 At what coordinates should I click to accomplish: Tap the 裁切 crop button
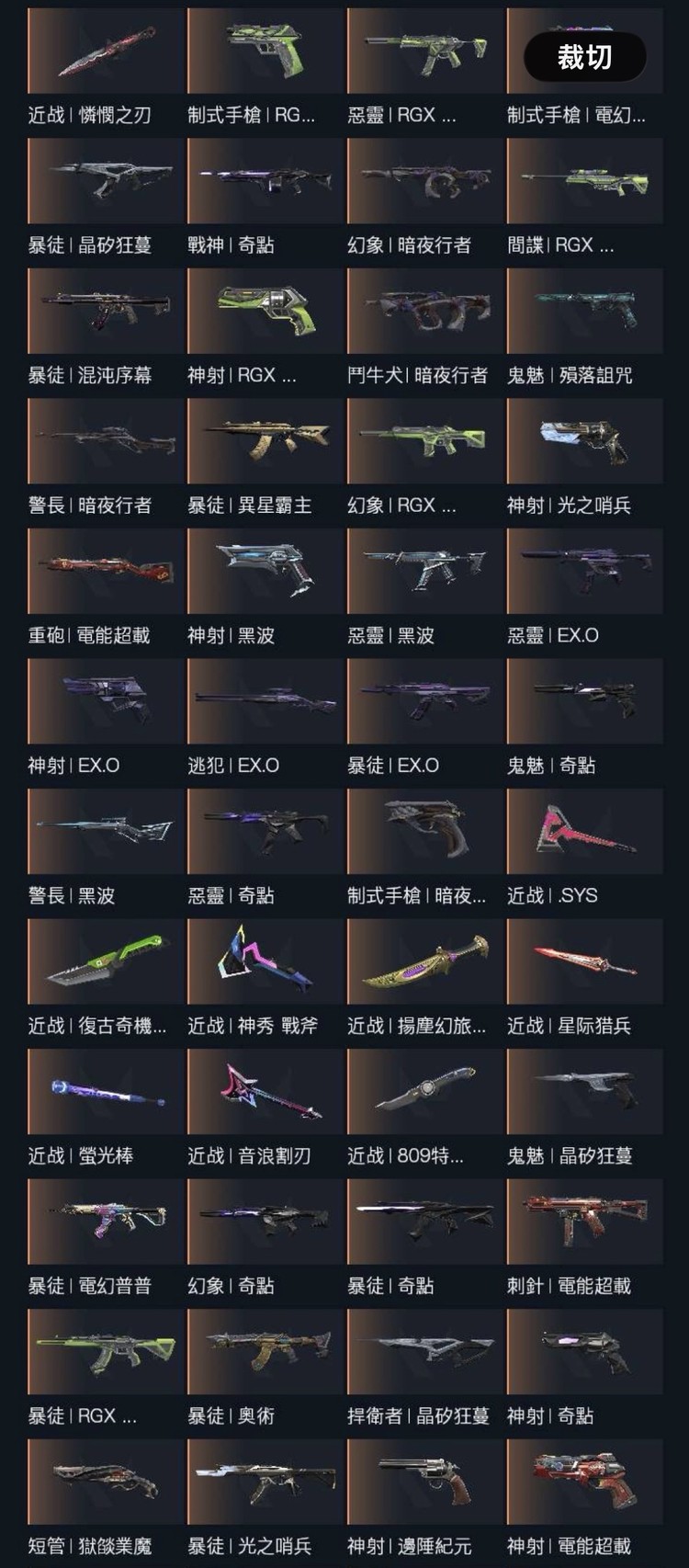tap(584, 57)
